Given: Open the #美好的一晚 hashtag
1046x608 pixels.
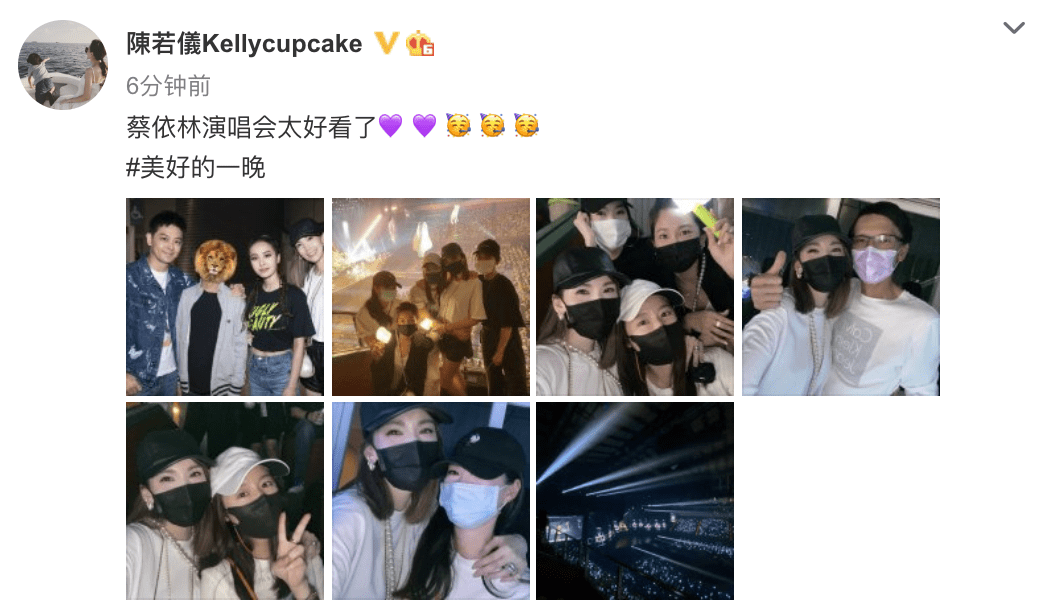Looking at the screenshot, I should coord(196,168).
